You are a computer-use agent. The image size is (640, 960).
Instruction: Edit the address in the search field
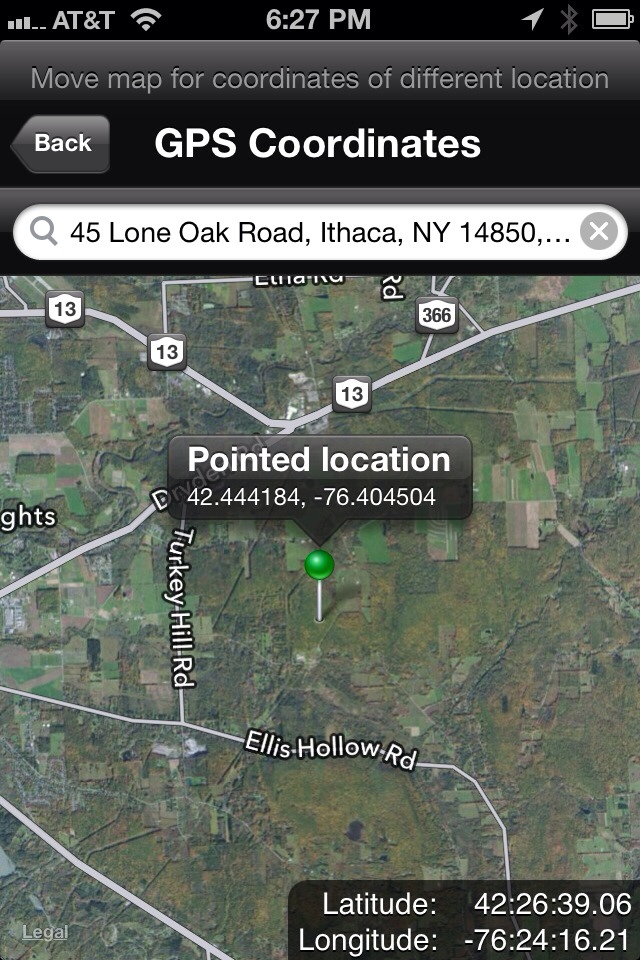coord(320,233)
